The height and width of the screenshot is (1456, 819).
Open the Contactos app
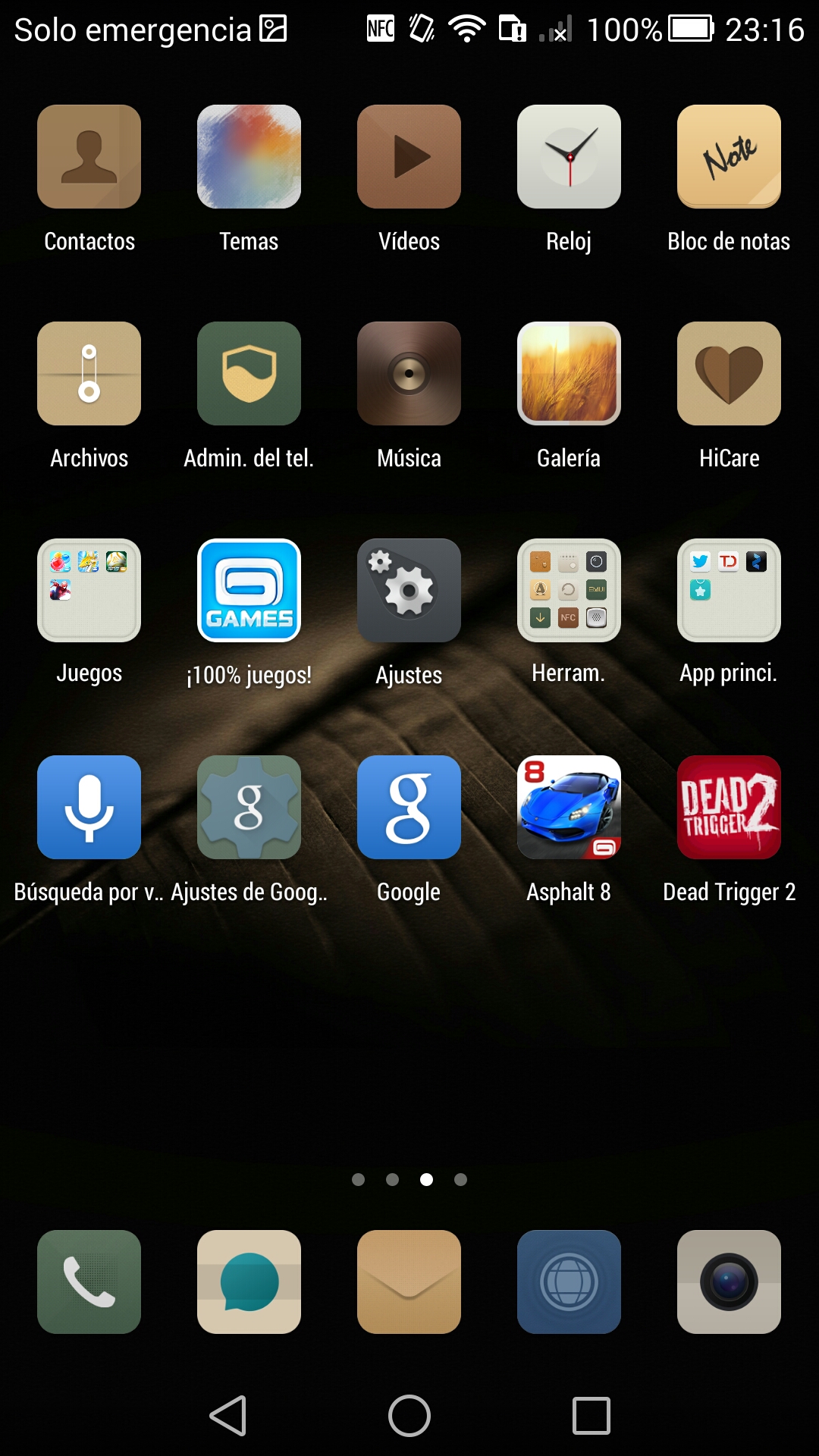[x=89, y=157]
